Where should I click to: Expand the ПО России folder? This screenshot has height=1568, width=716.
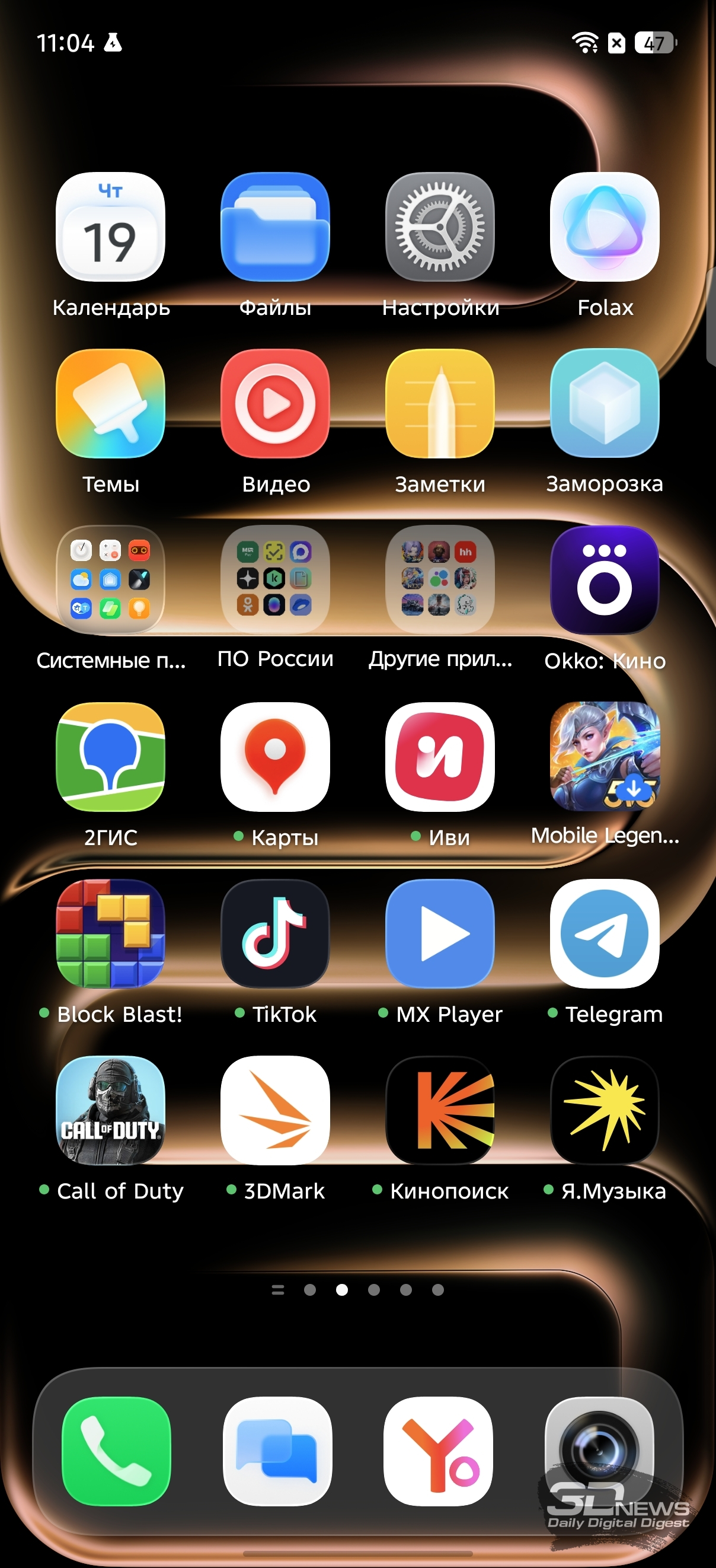[275, 579]
